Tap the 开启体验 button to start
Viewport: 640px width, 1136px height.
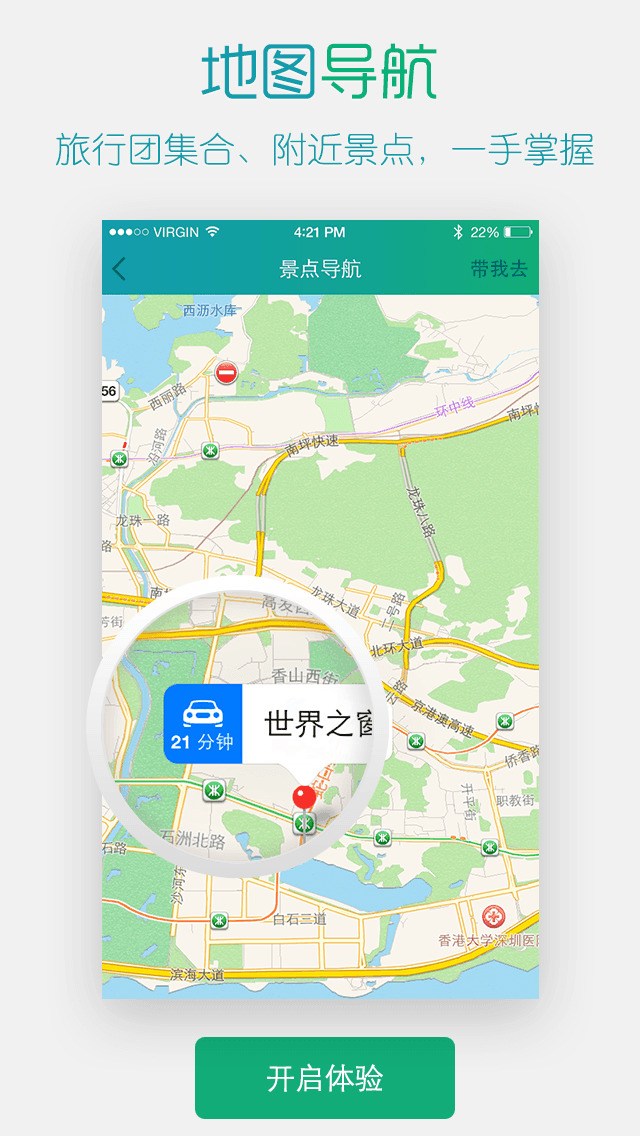pyautogui.click(x=324, y=1078)
